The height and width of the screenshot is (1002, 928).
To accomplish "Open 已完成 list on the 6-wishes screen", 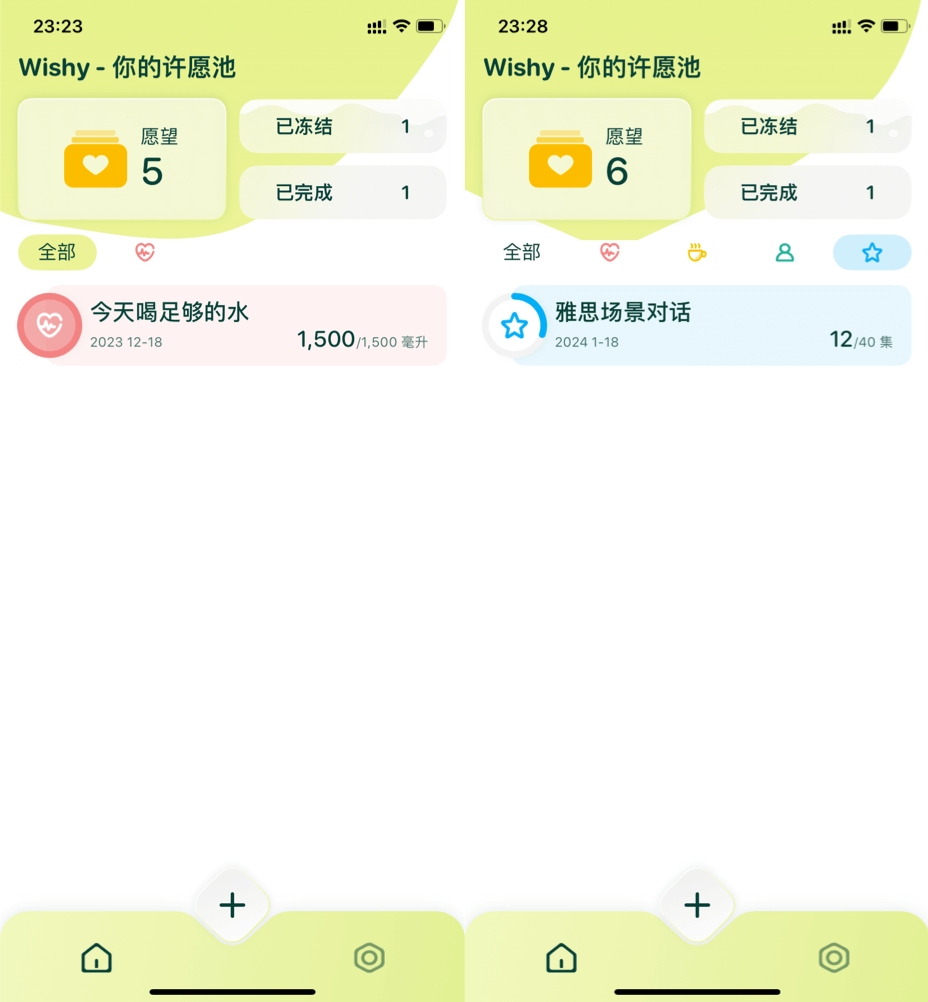I will [x=807, y=192].
